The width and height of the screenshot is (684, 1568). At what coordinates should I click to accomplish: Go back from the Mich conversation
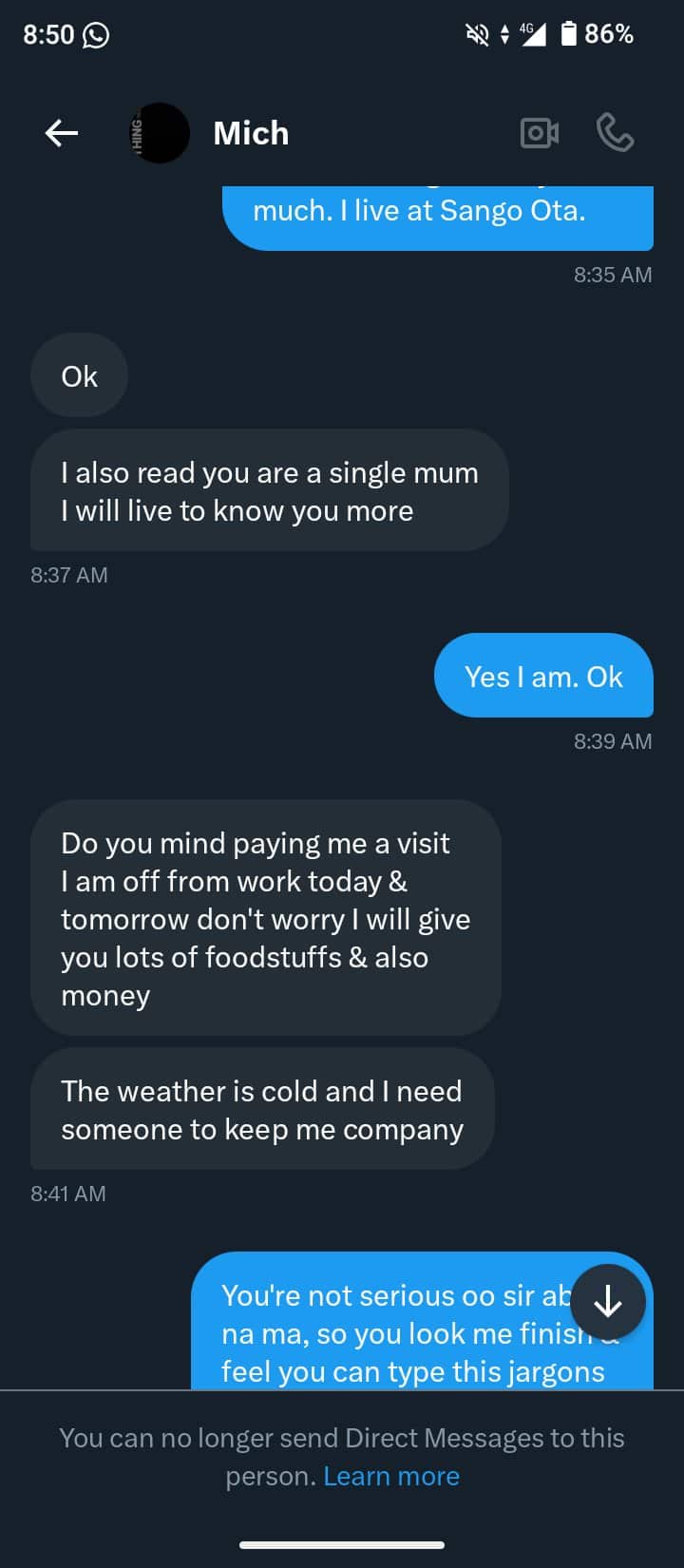(62, 133)
